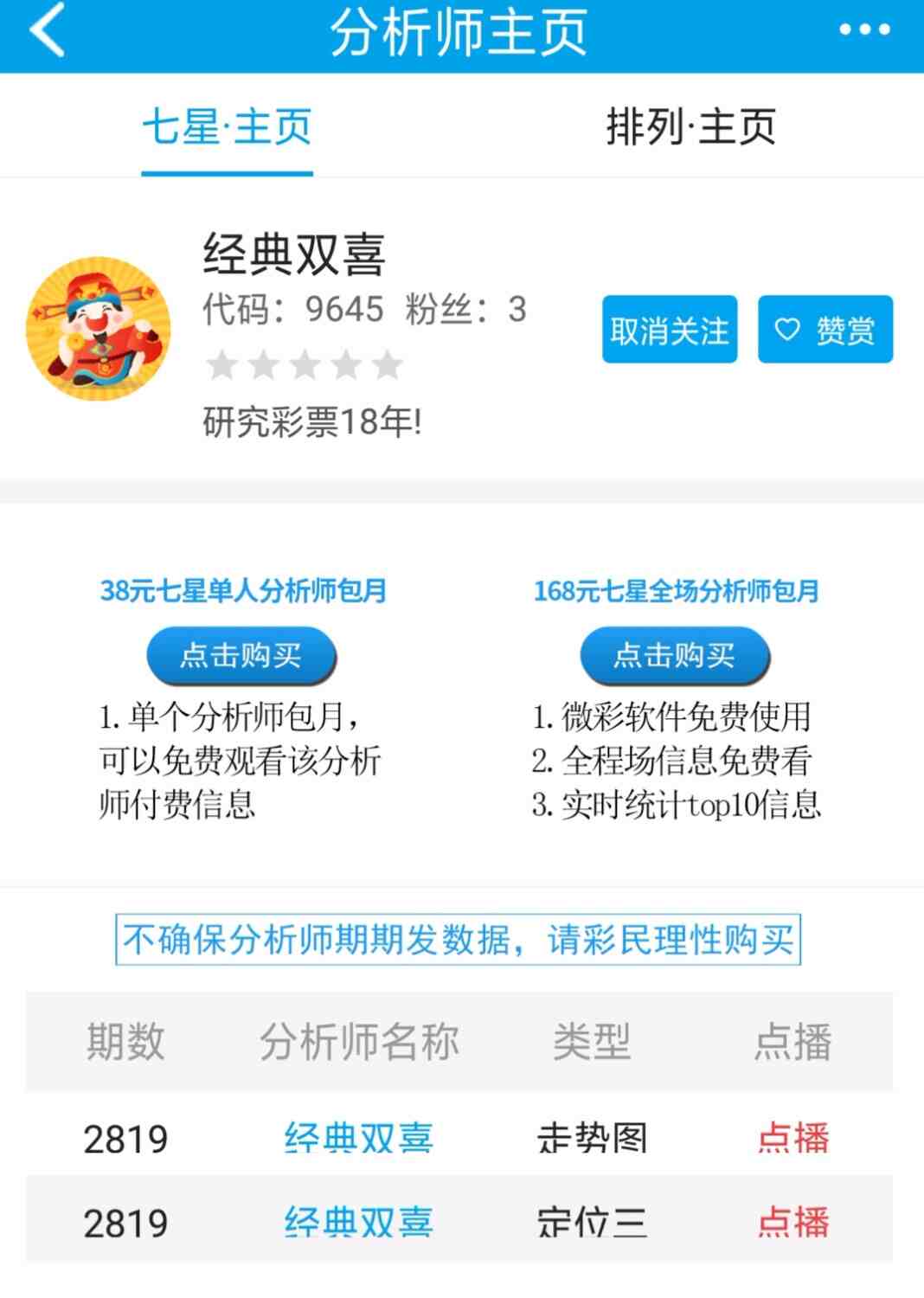The image size is (924, 1298).
Task: Tap 点播 in the 走势图 row
Action: tap(792, 1137)
